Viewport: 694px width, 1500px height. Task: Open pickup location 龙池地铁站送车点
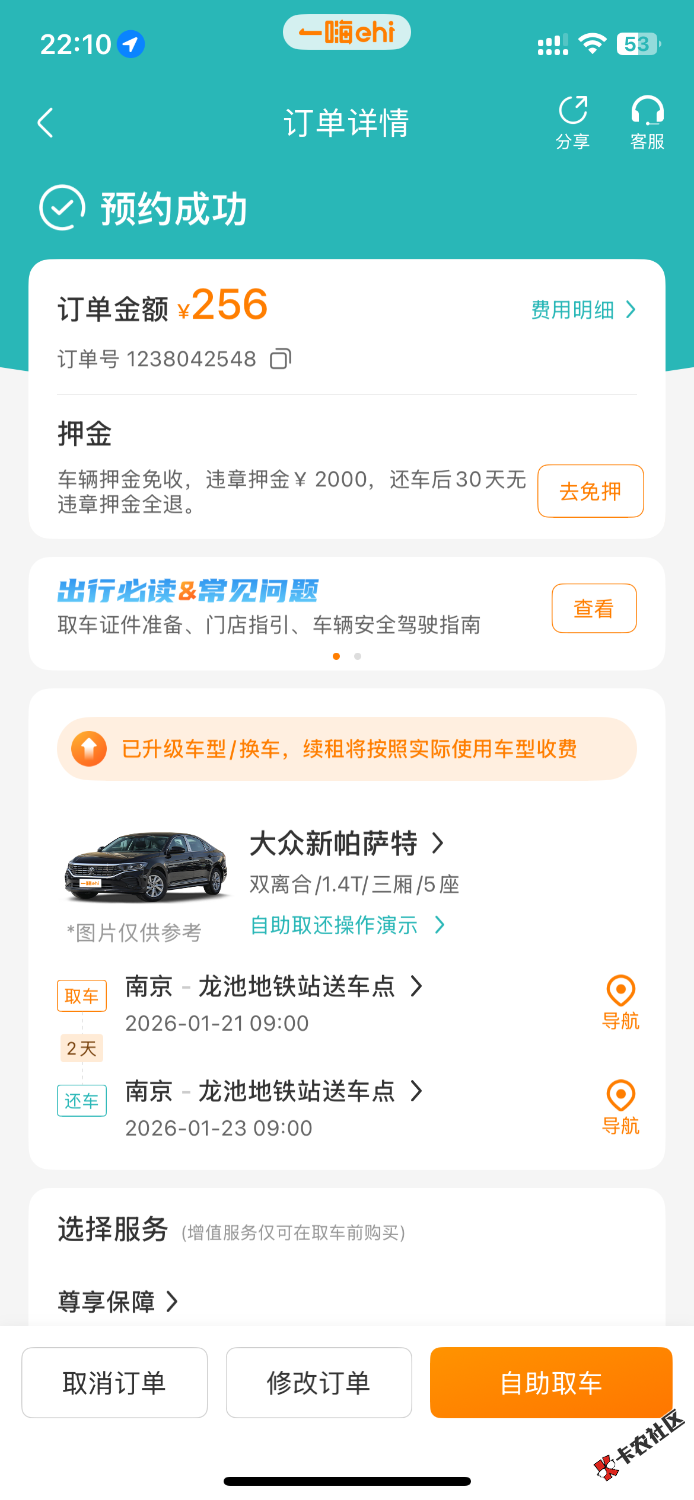tap(273, 987)
